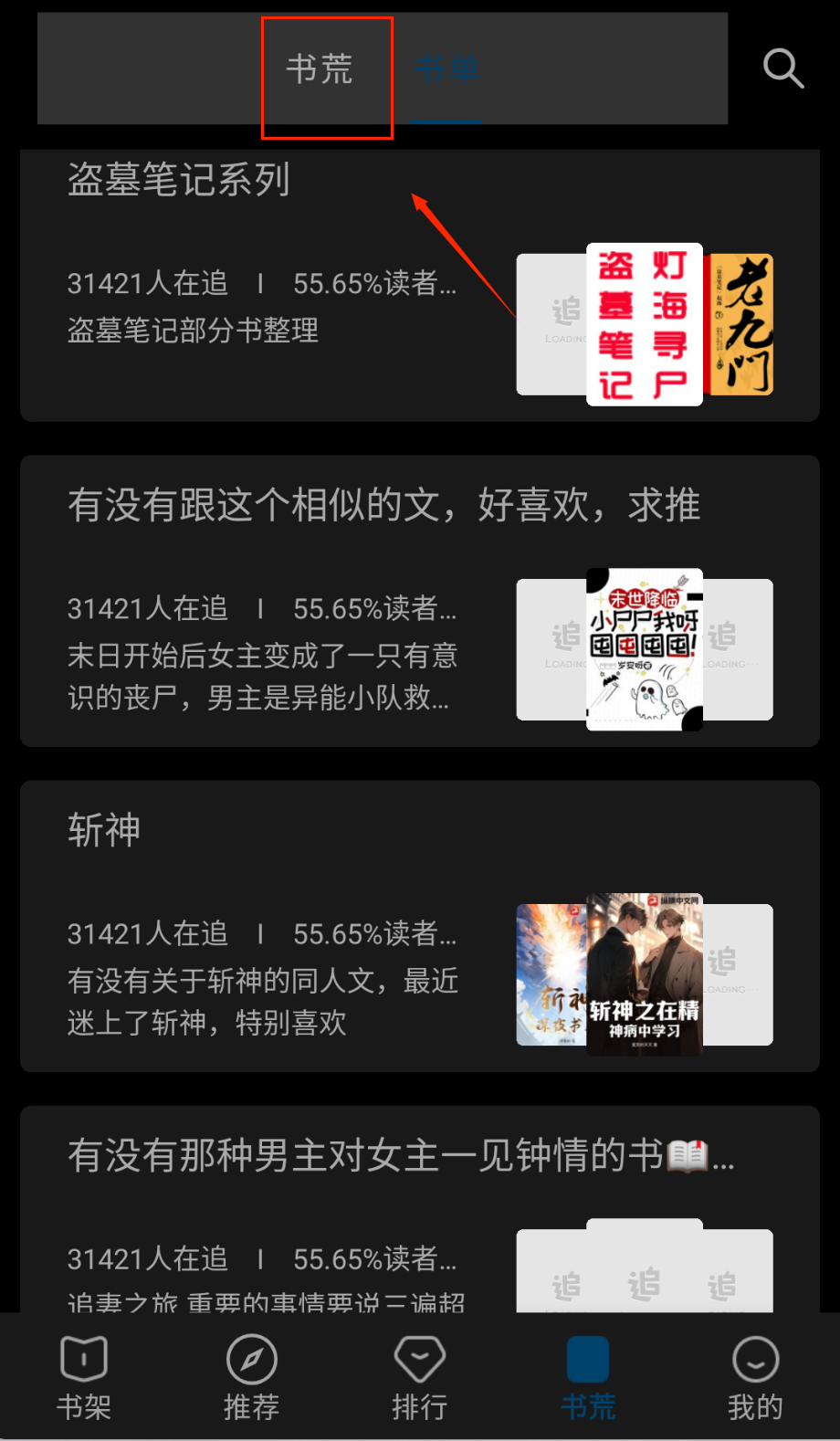Open the search magnifier icon
The image size is (840, 1441).
tap(782, 68)
